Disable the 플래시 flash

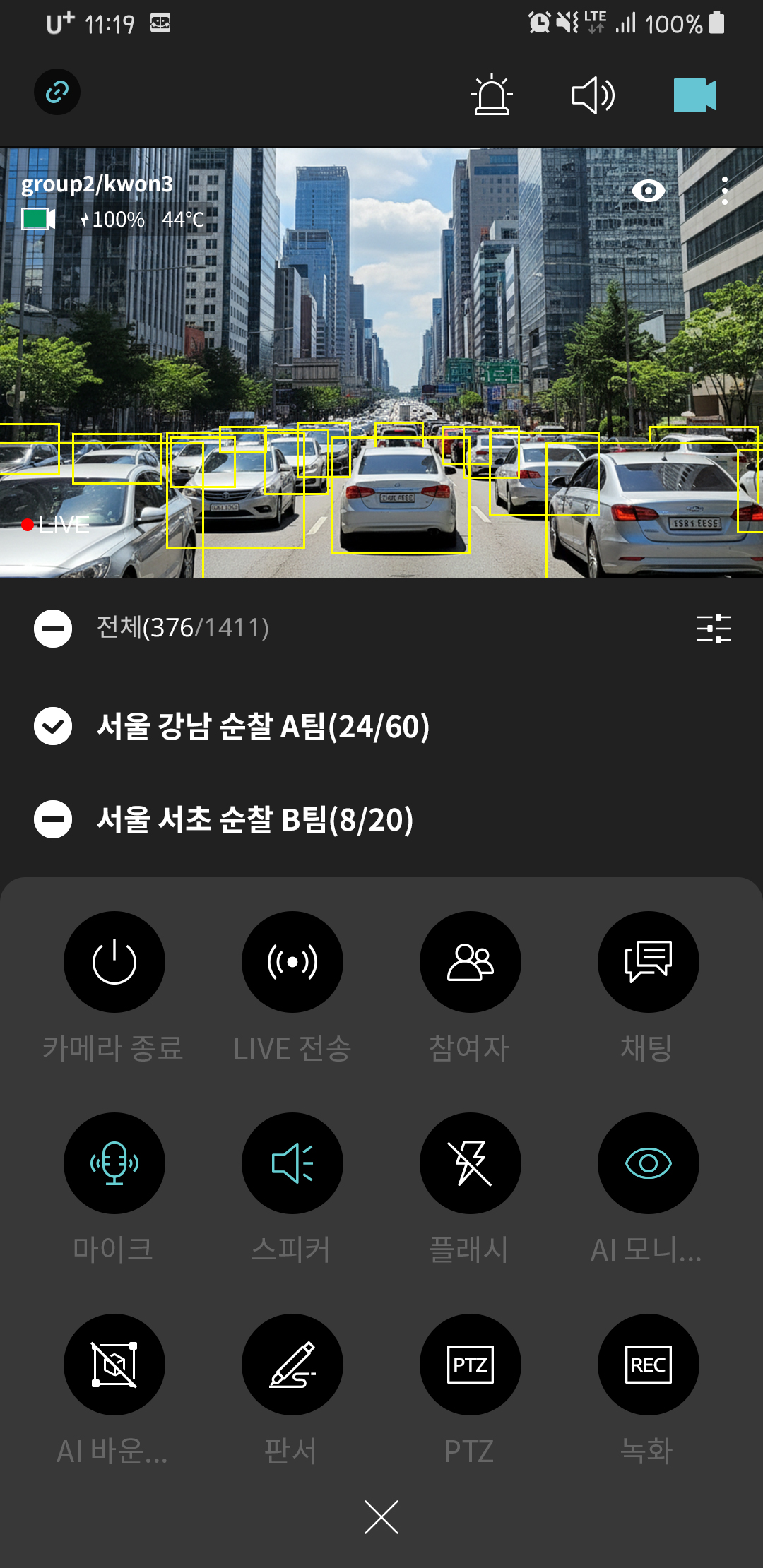pos(471,1163)
